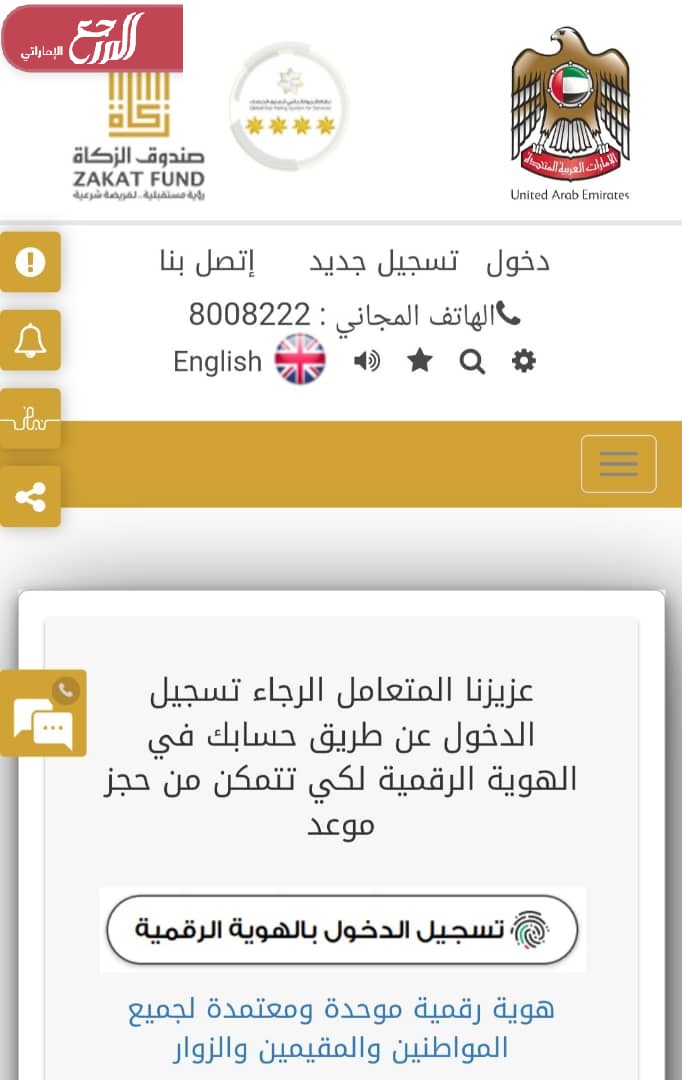The width and height of the screenshot is (682, 1080).
Task: Tap the exclamation alert side button
Action: click(30, 263)
